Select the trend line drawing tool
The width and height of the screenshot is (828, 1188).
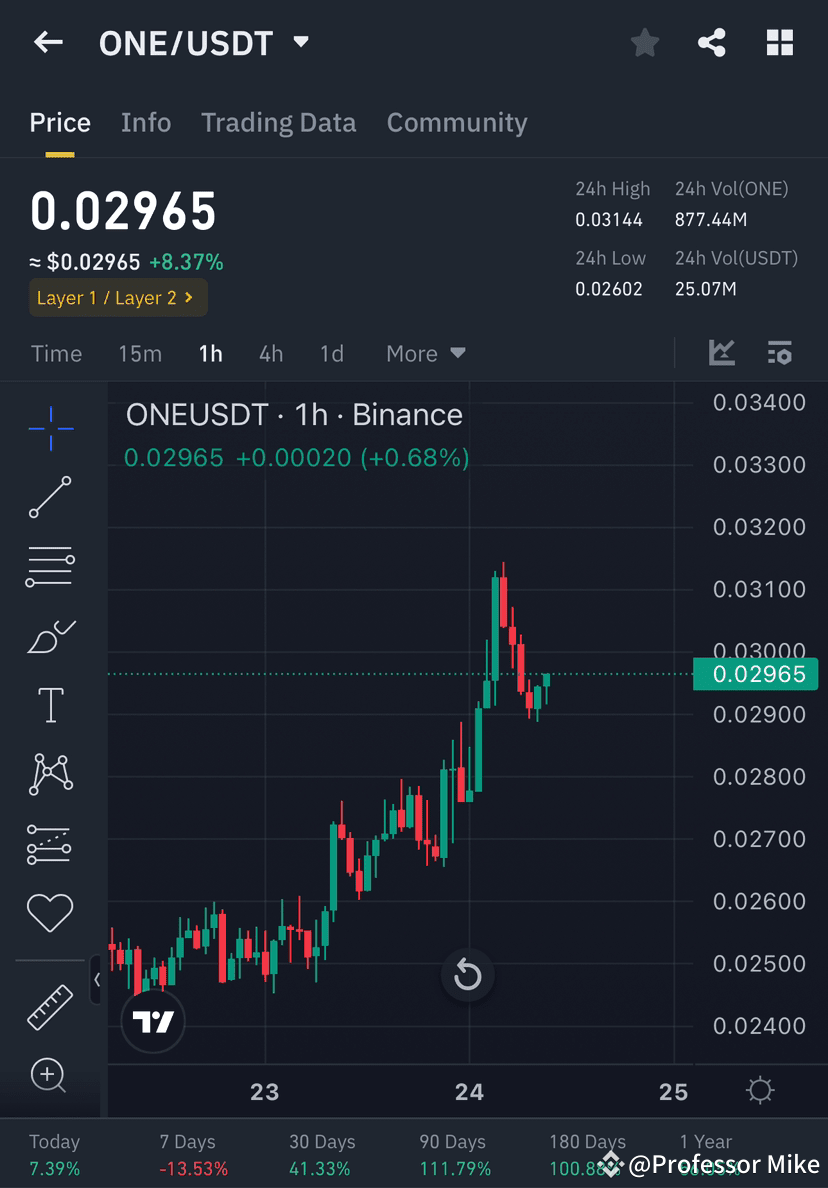tap(50, 497)
